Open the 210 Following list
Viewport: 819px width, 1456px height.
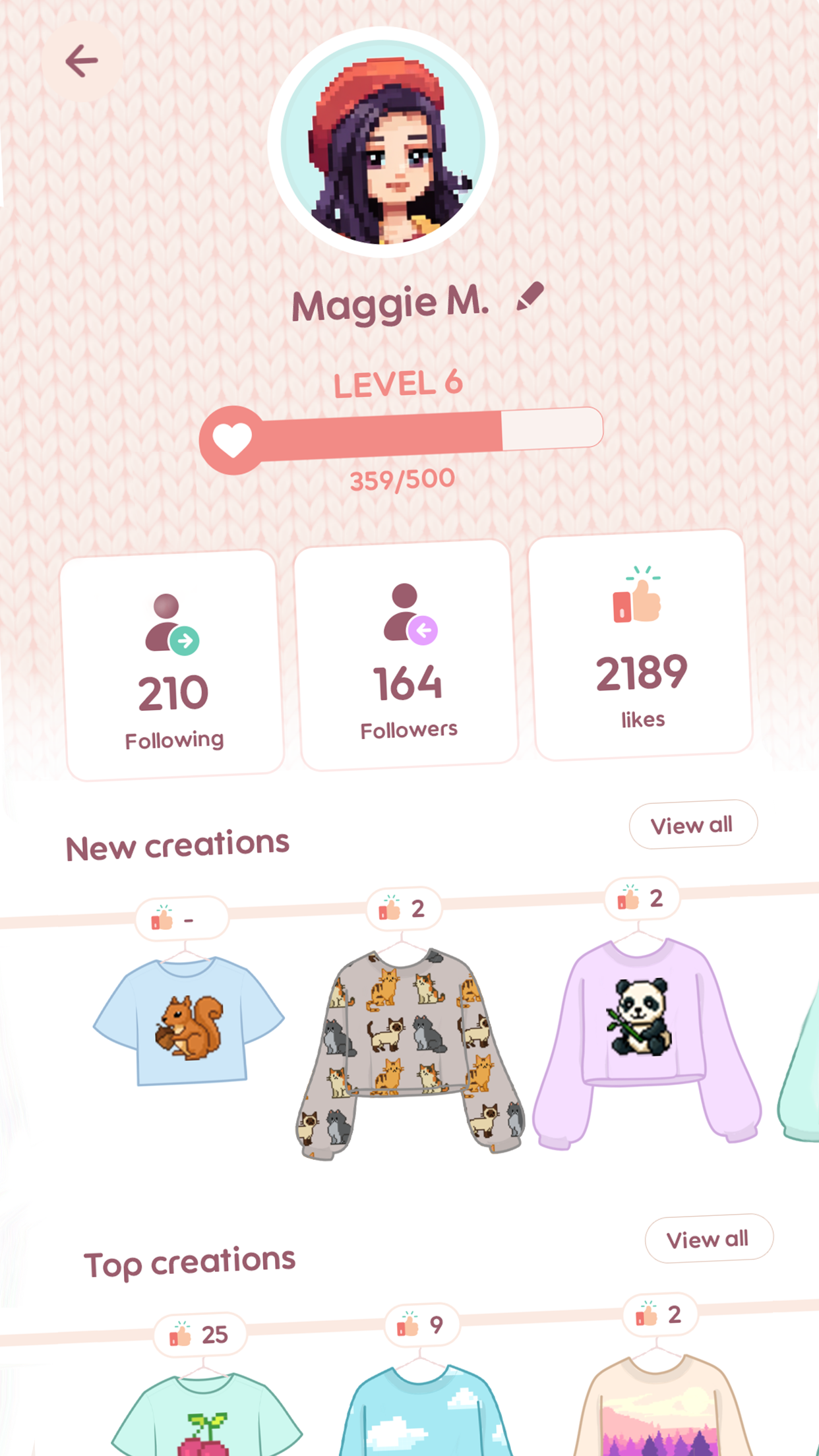(x=173, y=665)
